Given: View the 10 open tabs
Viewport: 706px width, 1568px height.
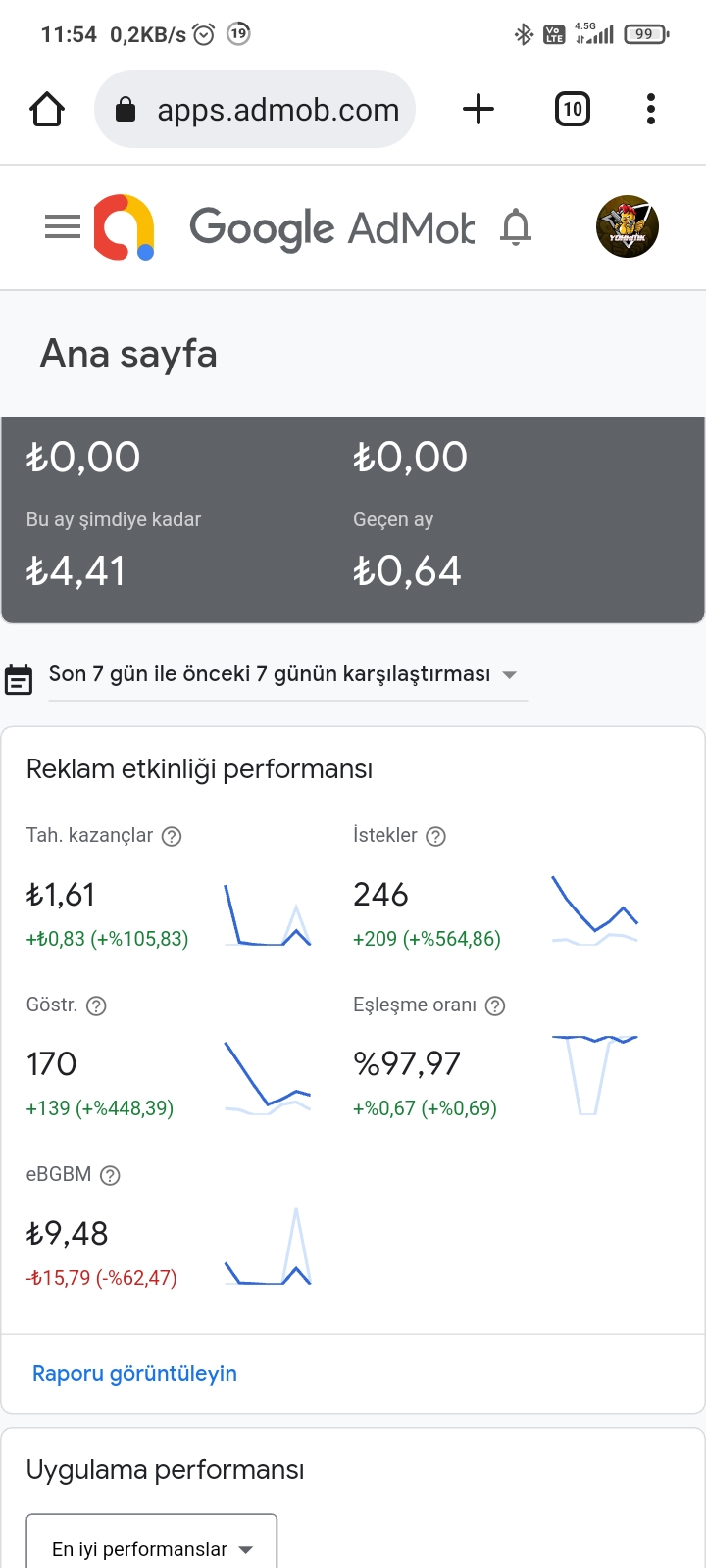Looking at the screenshot, I should [x=573, y=109].
